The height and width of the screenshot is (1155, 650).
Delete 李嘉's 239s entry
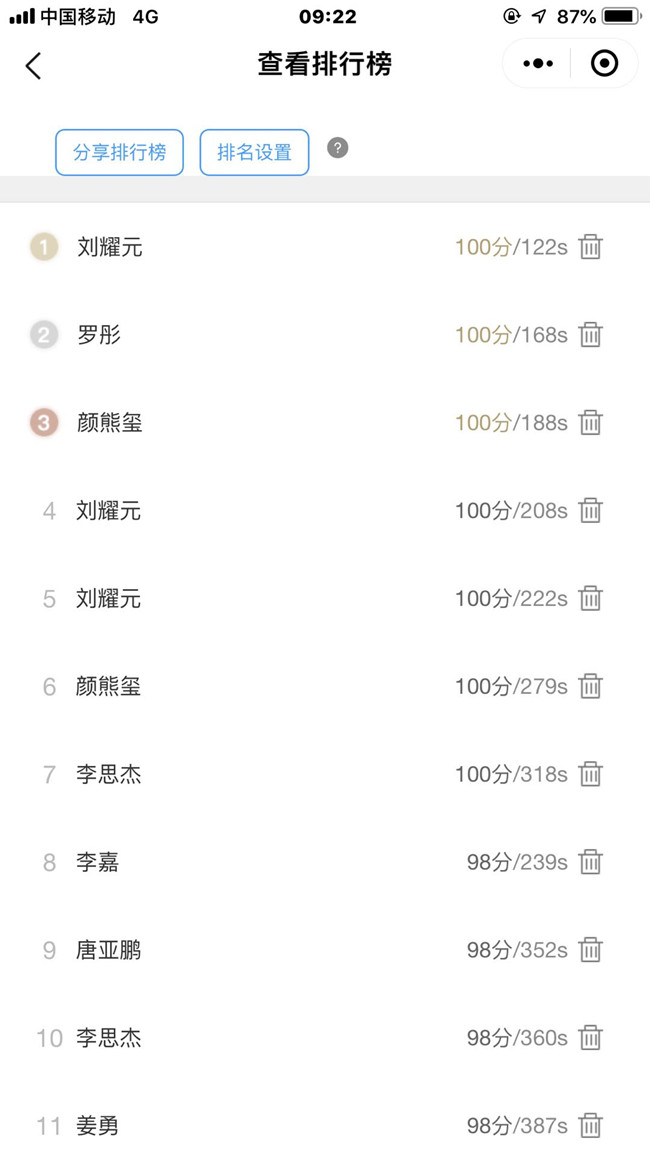pyautogui.click(x=590, y=861)
